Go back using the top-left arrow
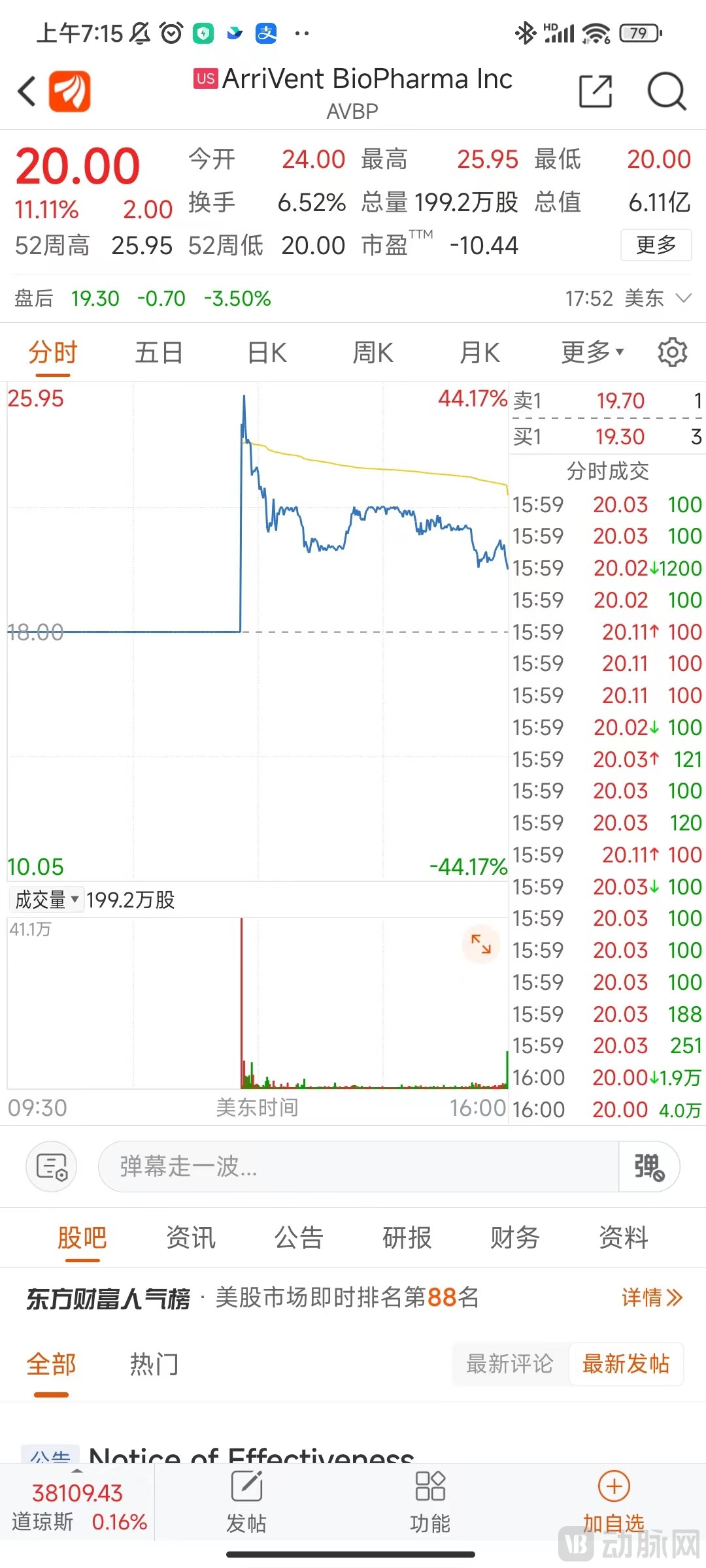Image resolution: width=706 pixels, height=1568 pixels. [27, 91]
